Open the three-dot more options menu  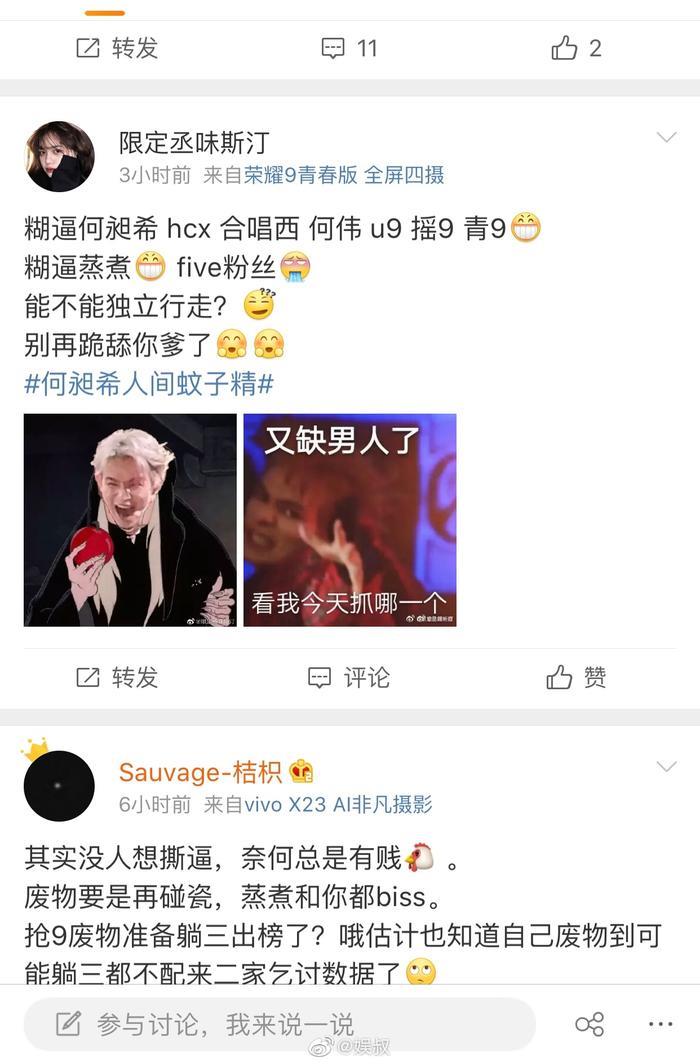pos(661,1024)
